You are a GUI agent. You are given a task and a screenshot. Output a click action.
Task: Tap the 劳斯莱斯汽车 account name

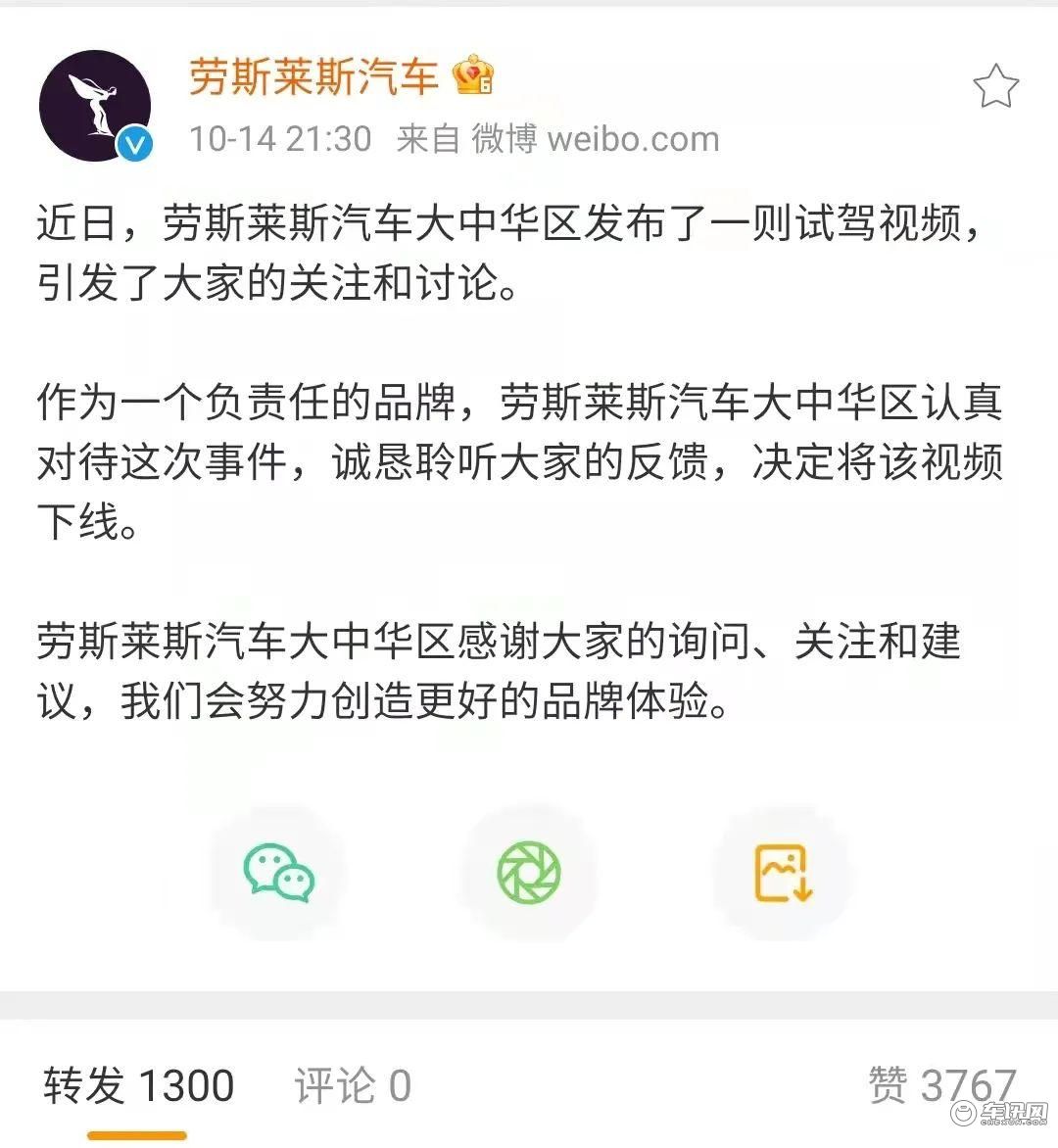coord(313,76)
